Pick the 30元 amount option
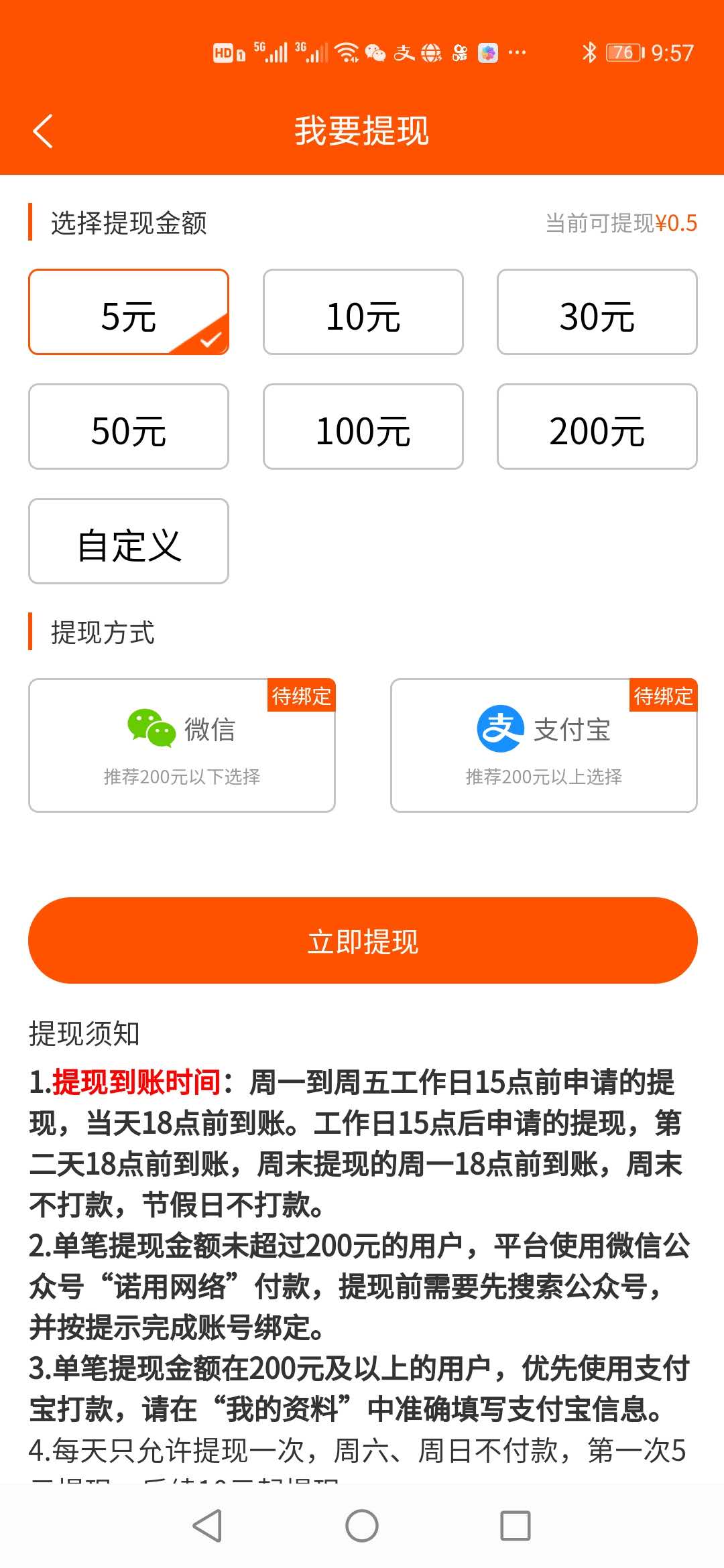The image size is (724, 1568). point(597,312)
